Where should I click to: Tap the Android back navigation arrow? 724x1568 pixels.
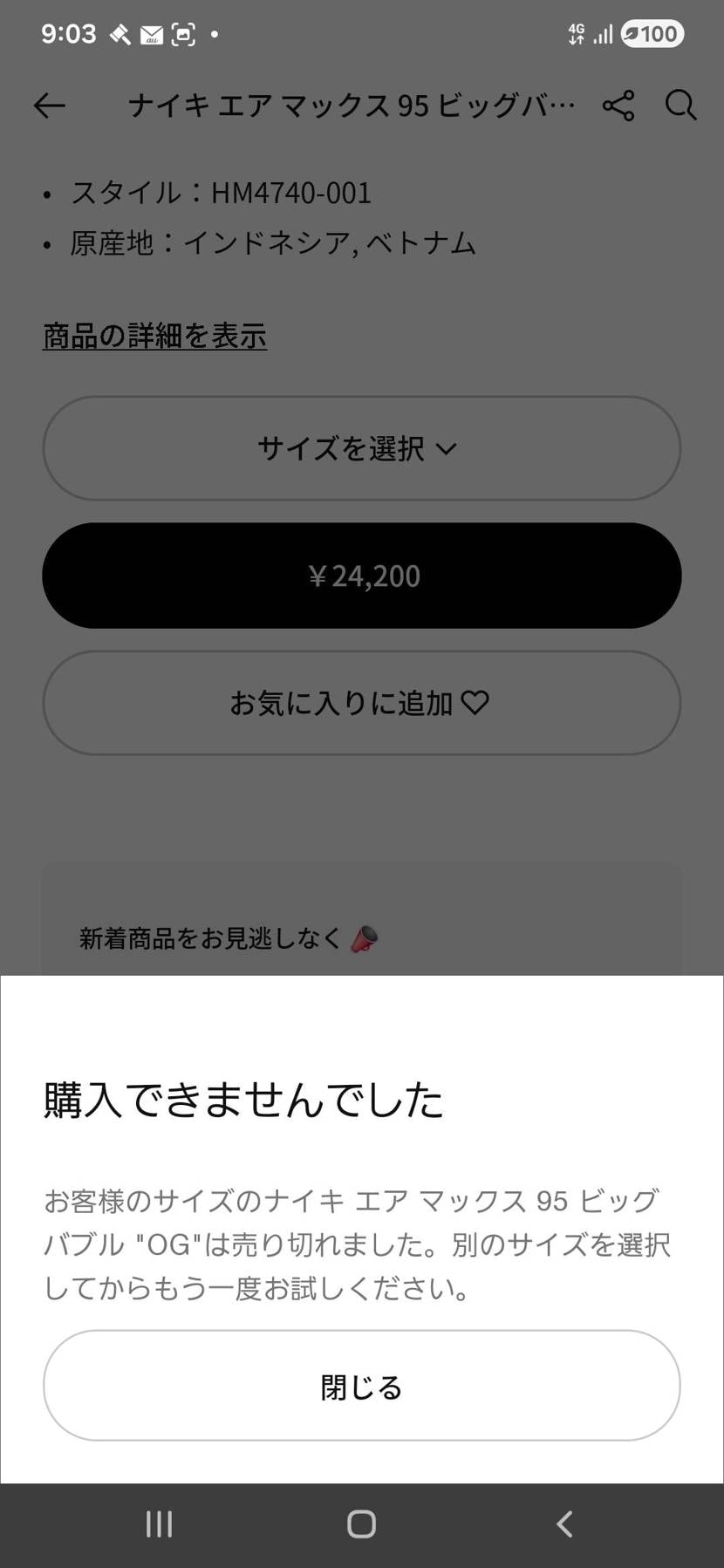click(564, 1524)
